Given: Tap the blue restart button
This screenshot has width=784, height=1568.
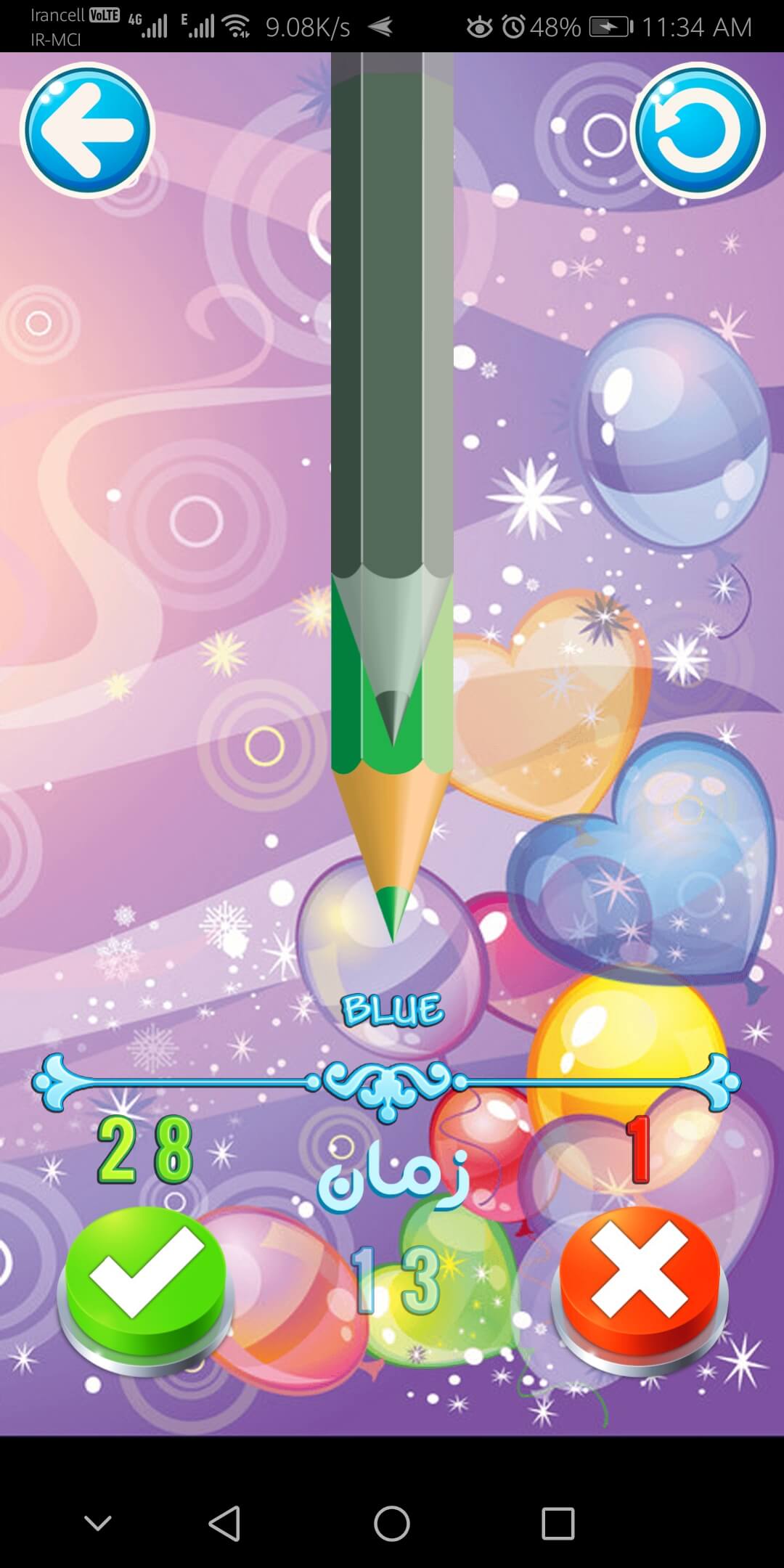Looking at the screenshot, I should [698, 131].
